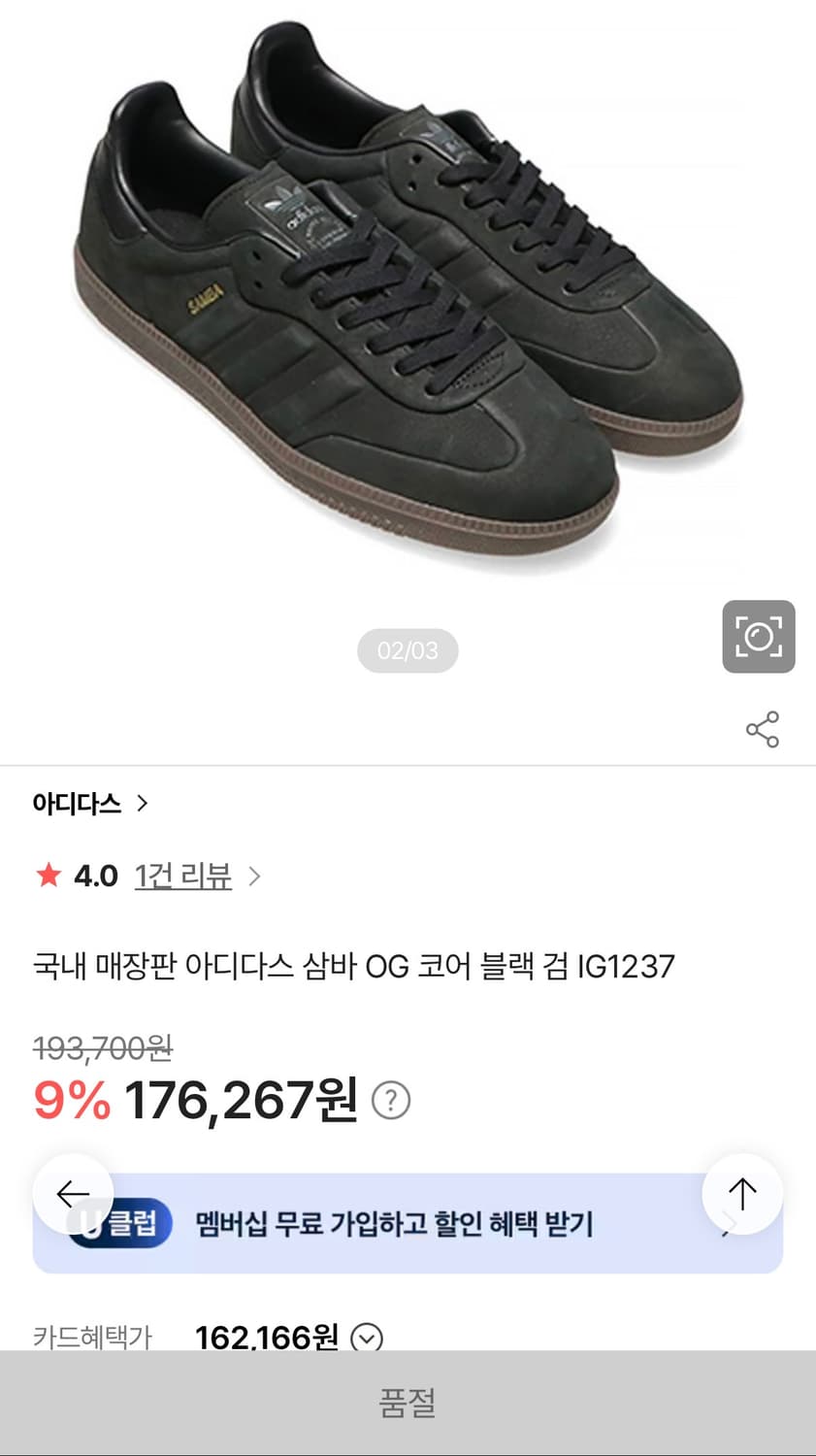The width and height of the screenshot is (816, 1456).
Task: Open the image search camera lens icon
Action: coord(760,638)
